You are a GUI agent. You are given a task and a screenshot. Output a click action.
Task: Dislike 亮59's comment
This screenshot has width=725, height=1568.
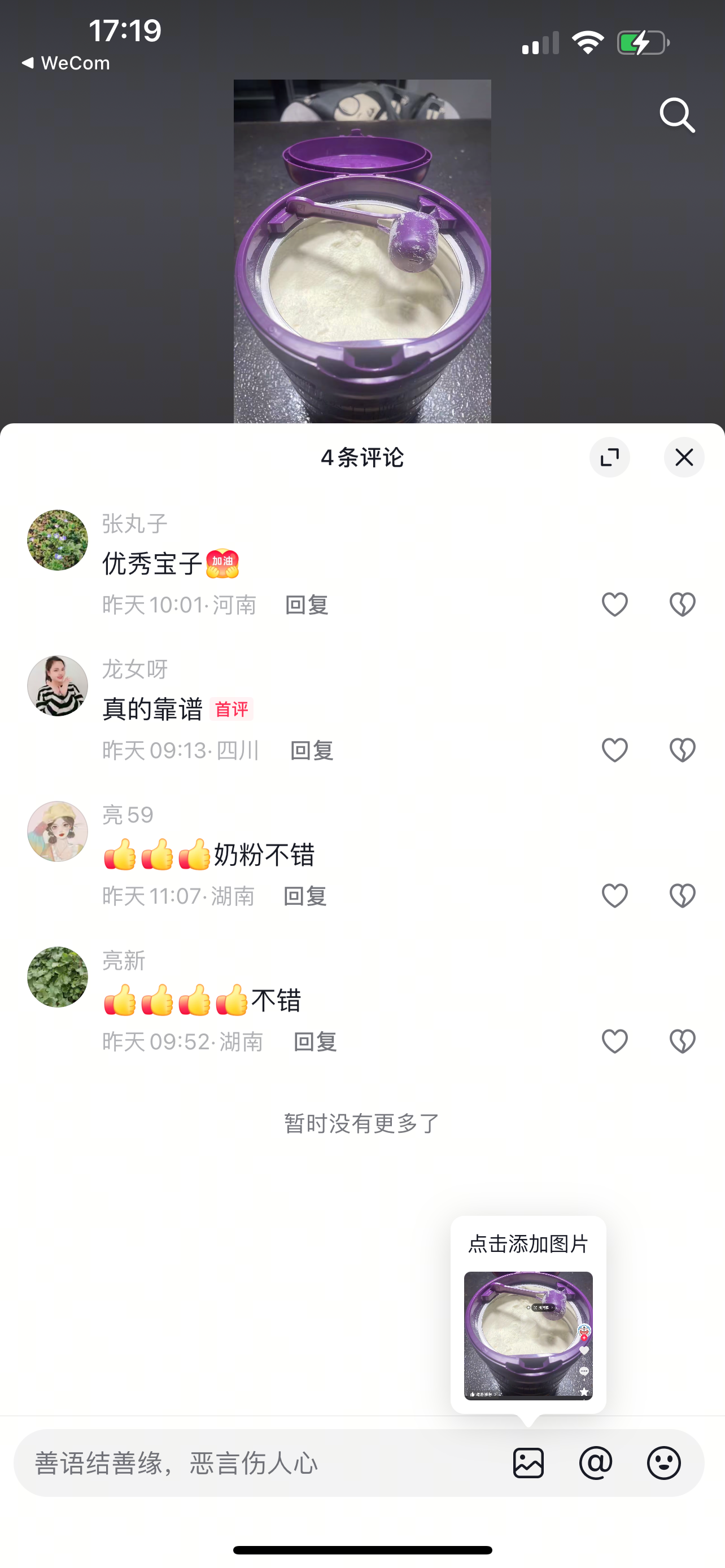tap(683, 895)
